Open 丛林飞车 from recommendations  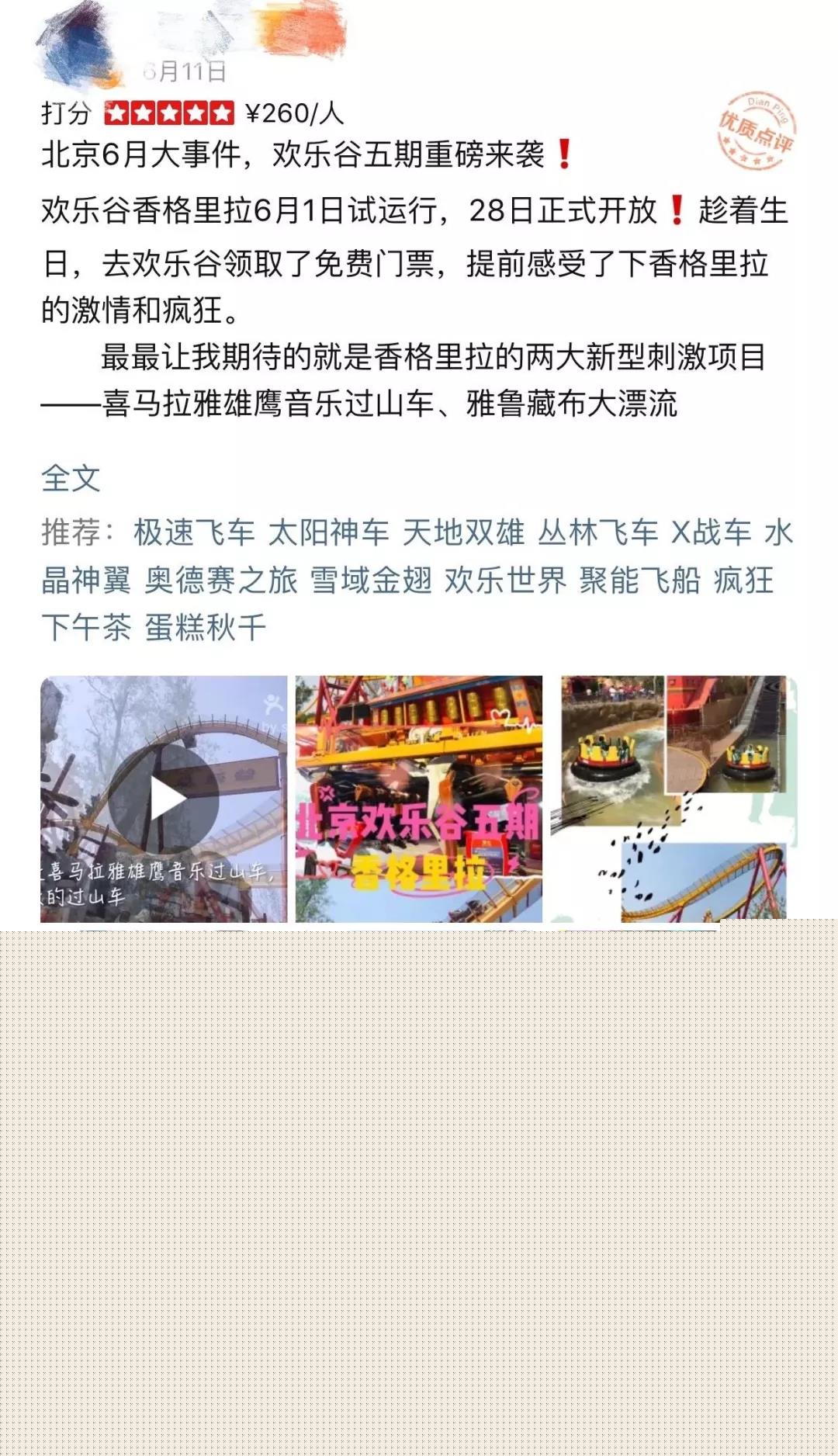pos(597,532)
